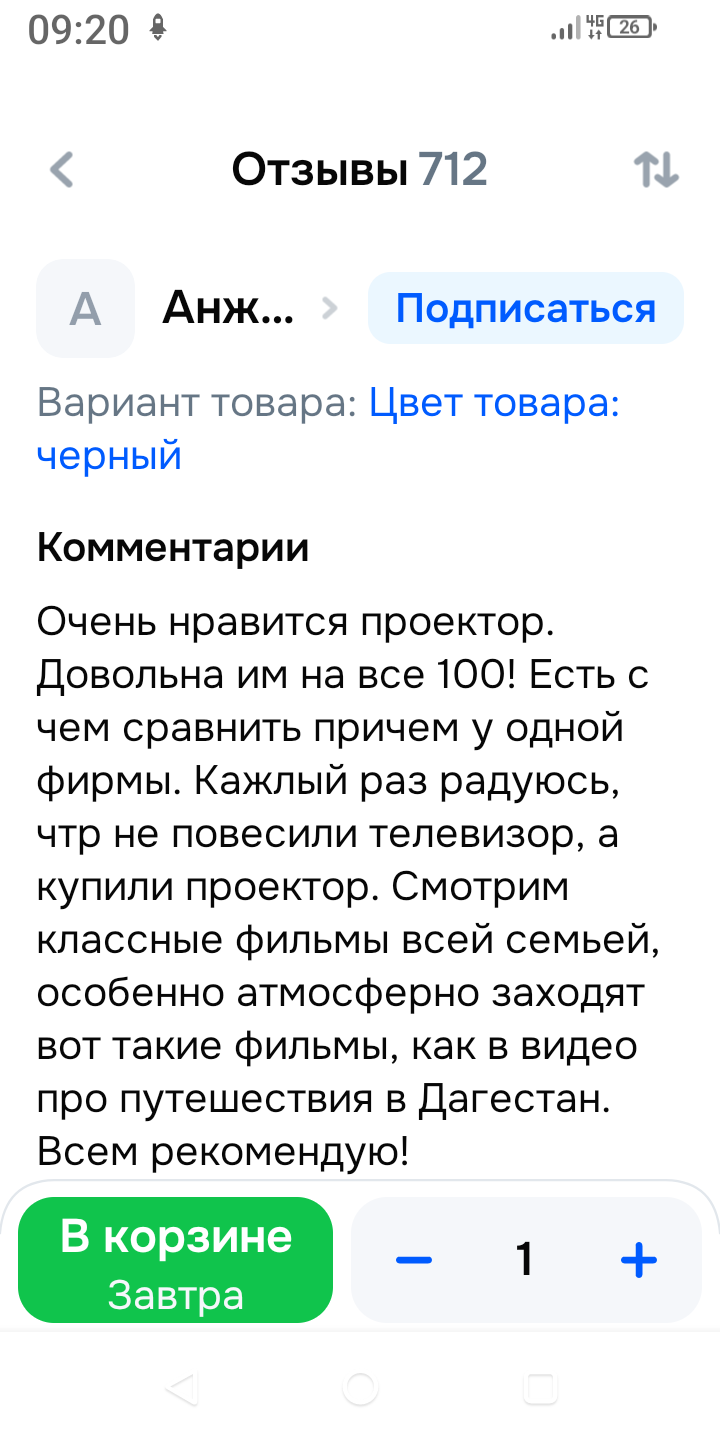
Task: Go back from reviews page
Action: tap(62, 170)
